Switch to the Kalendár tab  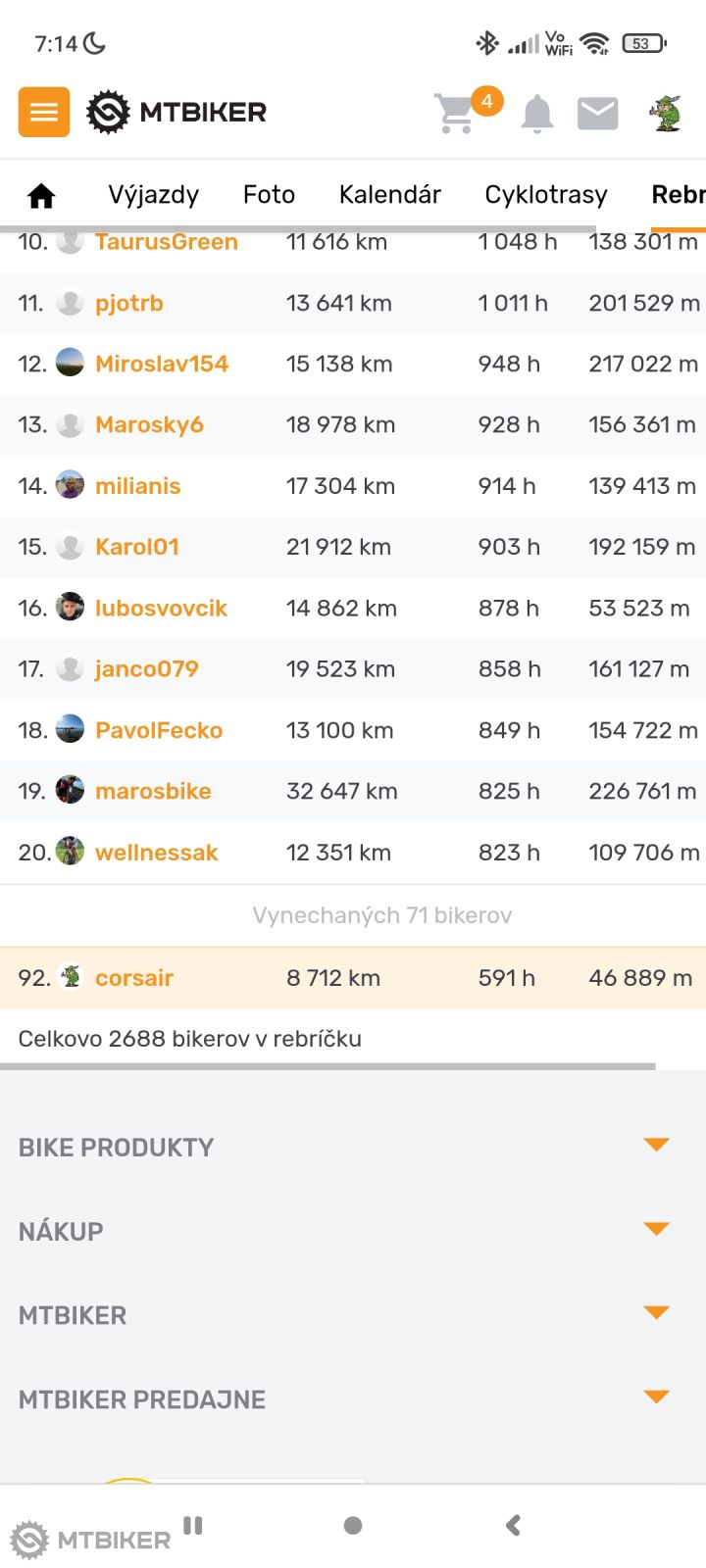389,195
